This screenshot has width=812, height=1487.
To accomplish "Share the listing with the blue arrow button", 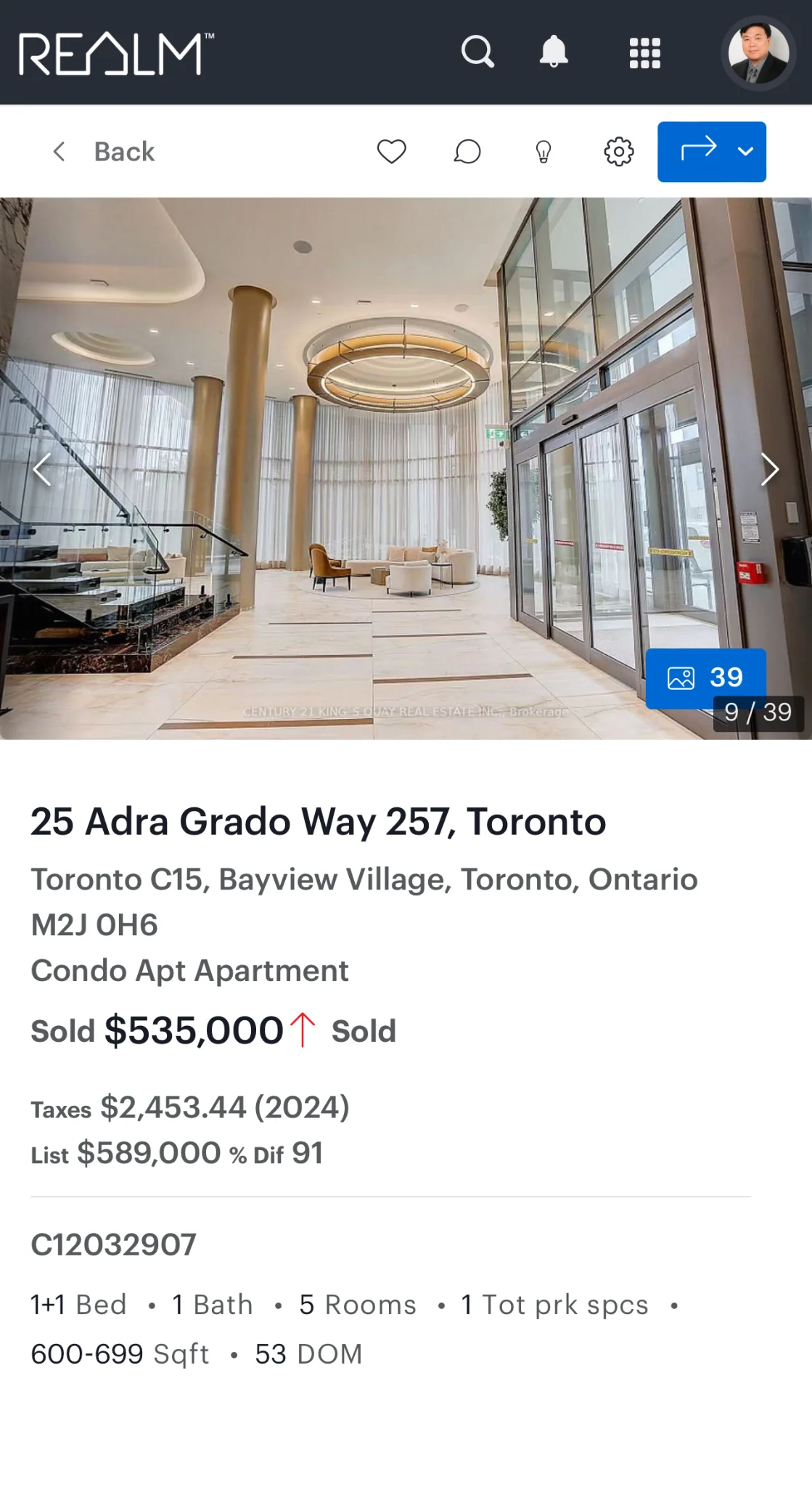I will click(x=698, y=151).
